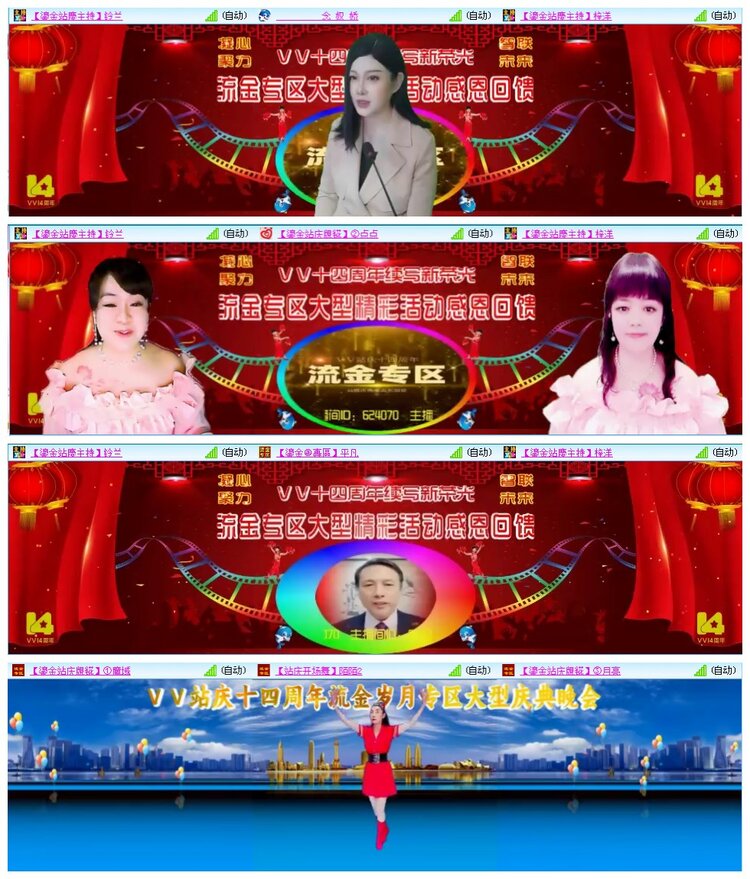The image size is (750, 879).
Task: Click the signal bars icon next to 梓洋's stream
Action: pyautogui.click(x=700, y=14)
